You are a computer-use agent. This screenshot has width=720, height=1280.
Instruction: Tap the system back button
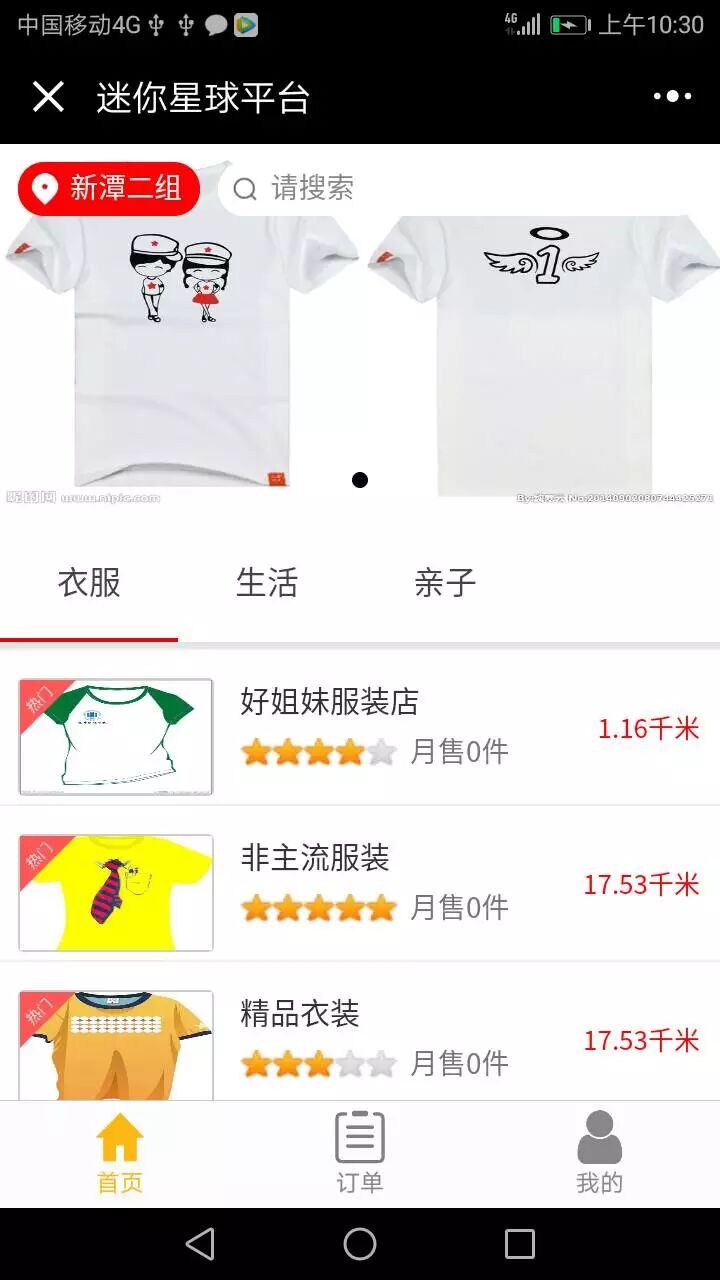point(200,1244)
